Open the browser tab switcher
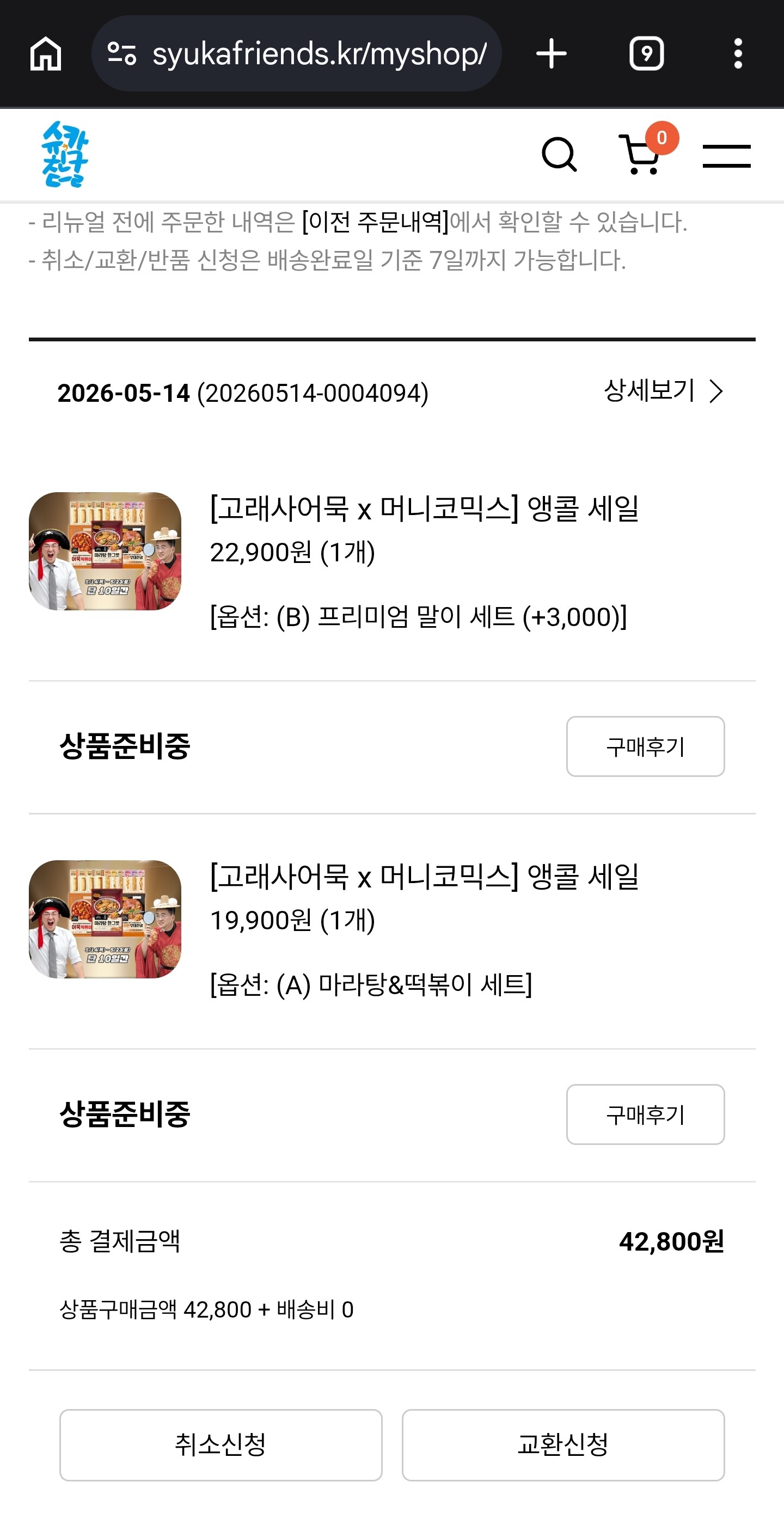Screen dimensions: 784x1531 (646, 53)
